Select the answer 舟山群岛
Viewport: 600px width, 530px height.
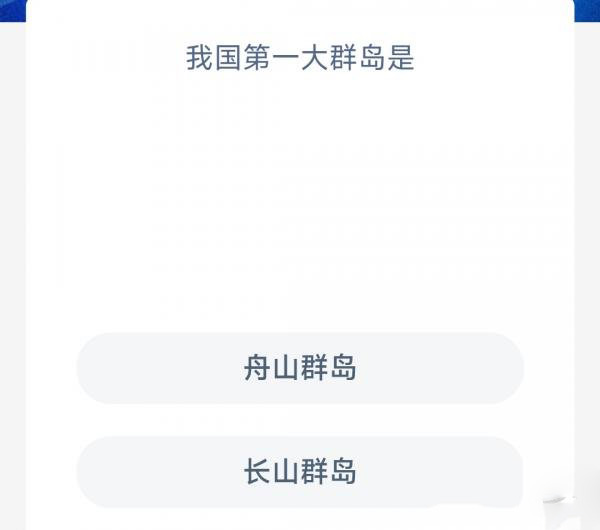(300, 368)
